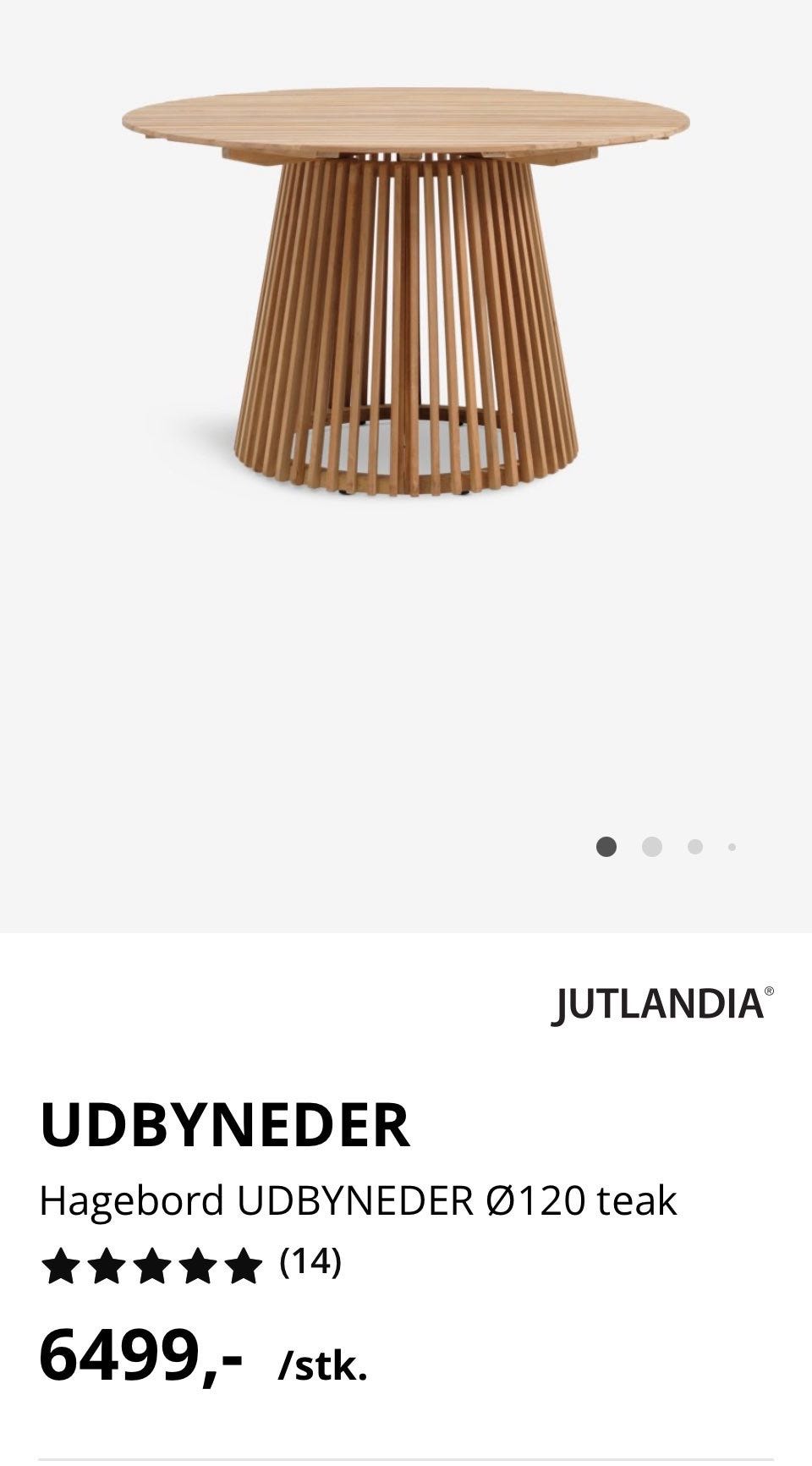Open the 14 customer reviews rating
Screen dimensions: 812x1466
[191, 1264]
